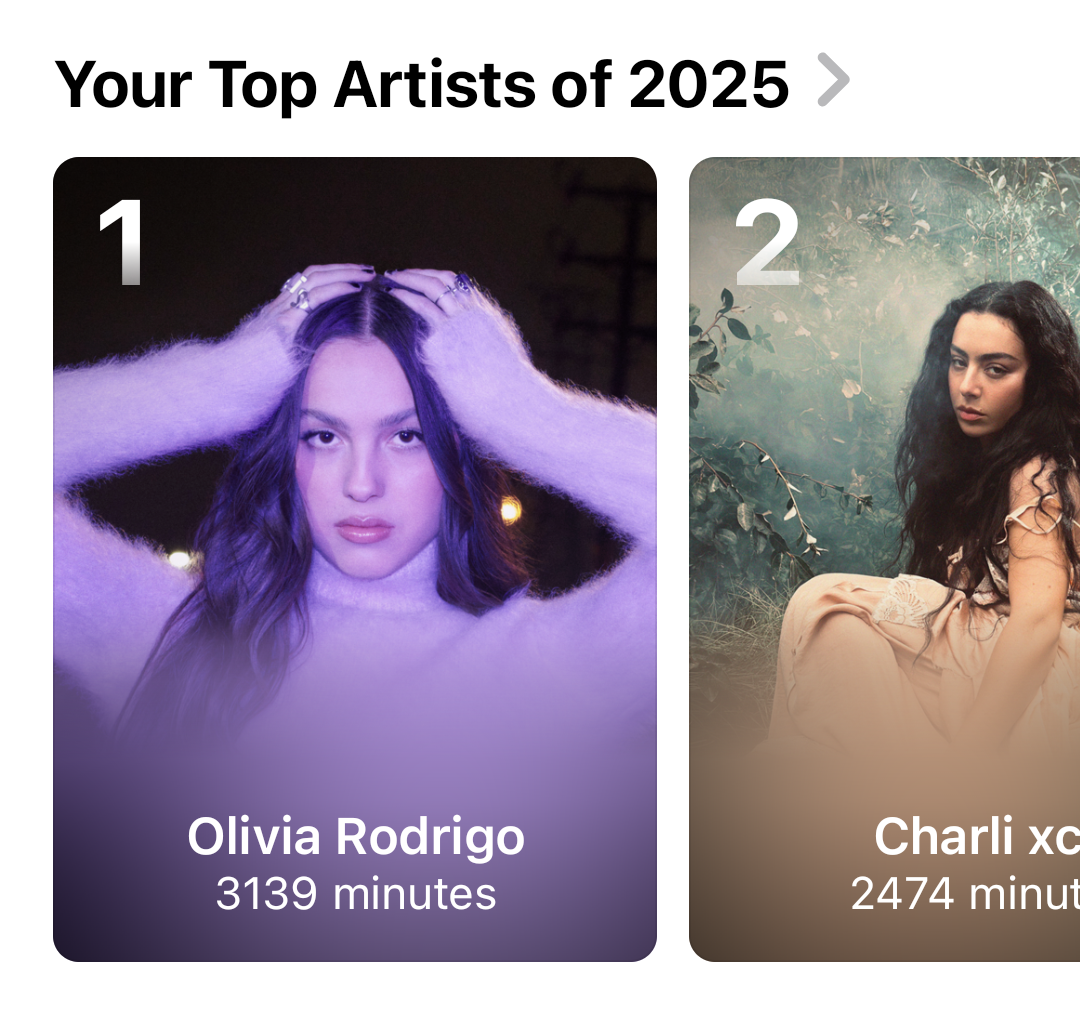Open Your Top Artists of 2025 list
1080x1010 pixels.
tap(450, 84)
